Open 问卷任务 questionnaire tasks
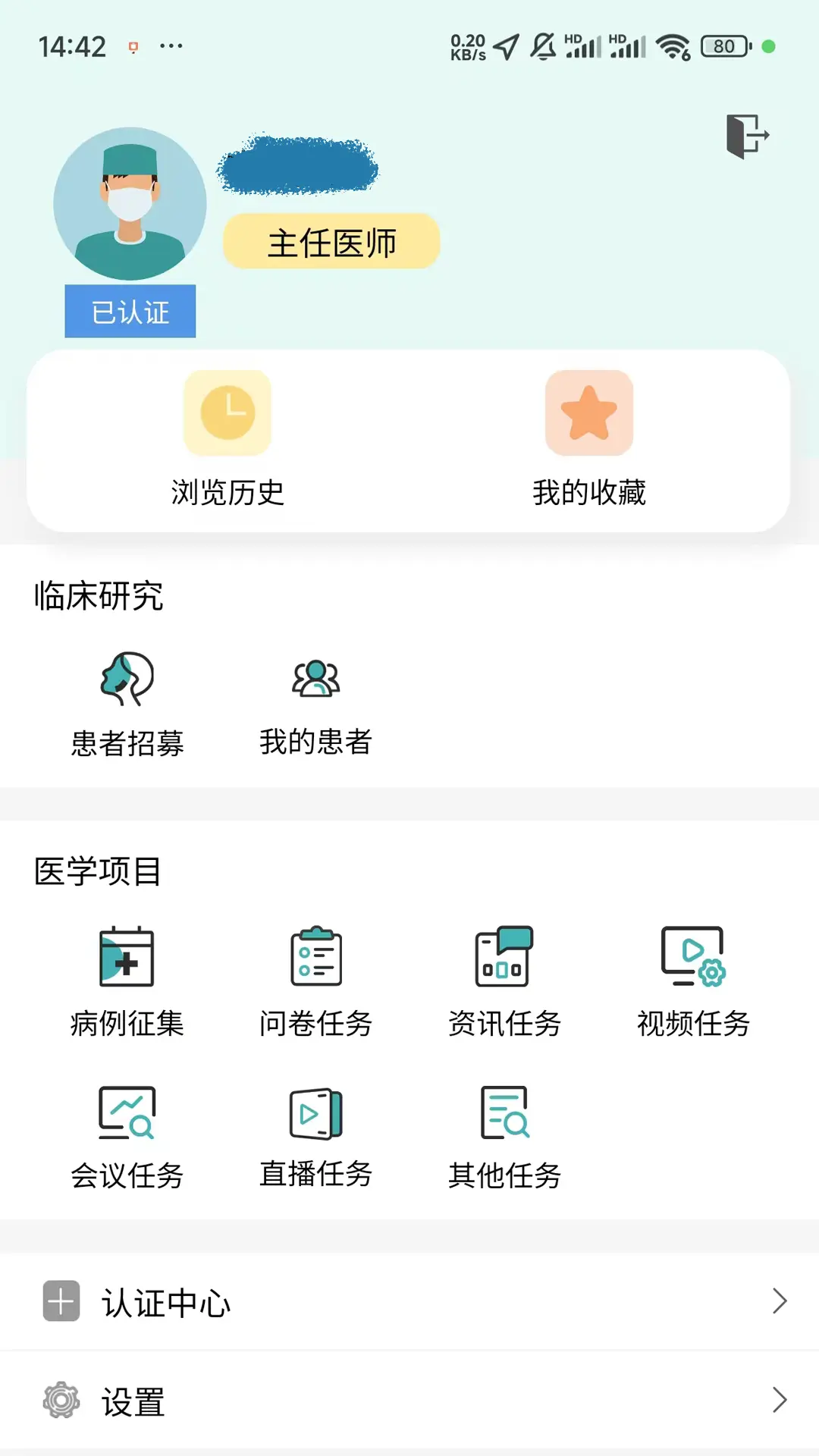This screenshot has width=819, height=1456. (315, 982)
